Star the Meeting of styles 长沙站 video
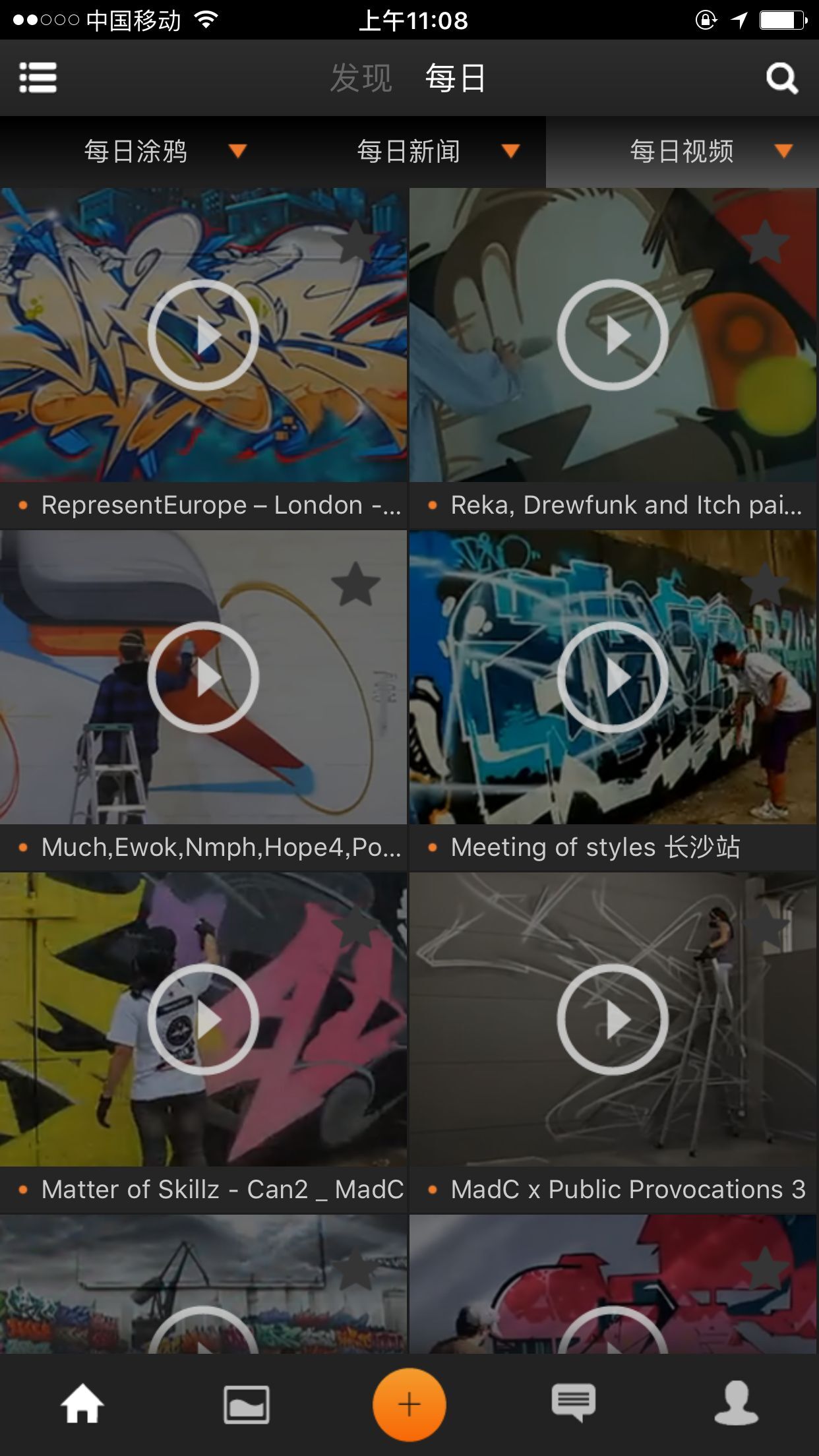 tap(765, 584)
